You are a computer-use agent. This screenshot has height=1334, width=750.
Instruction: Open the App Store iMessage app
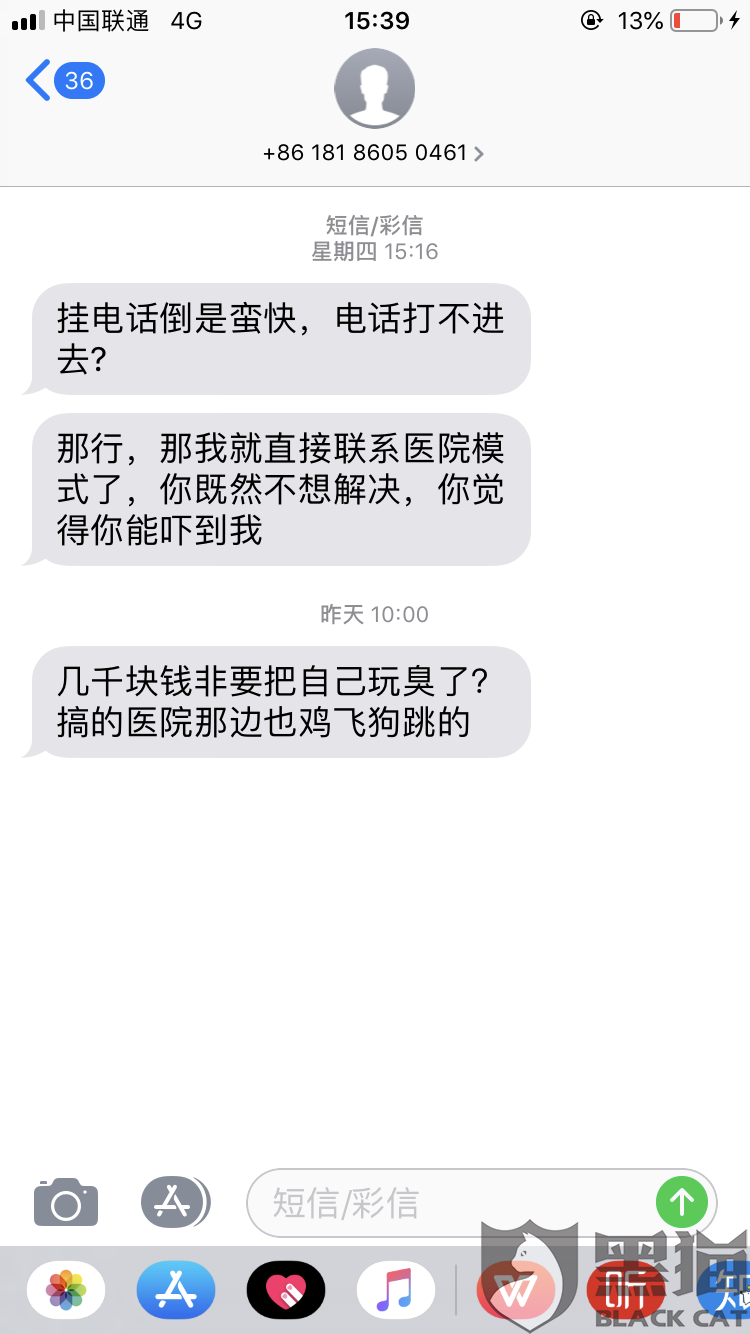(x=176, y=1289)
